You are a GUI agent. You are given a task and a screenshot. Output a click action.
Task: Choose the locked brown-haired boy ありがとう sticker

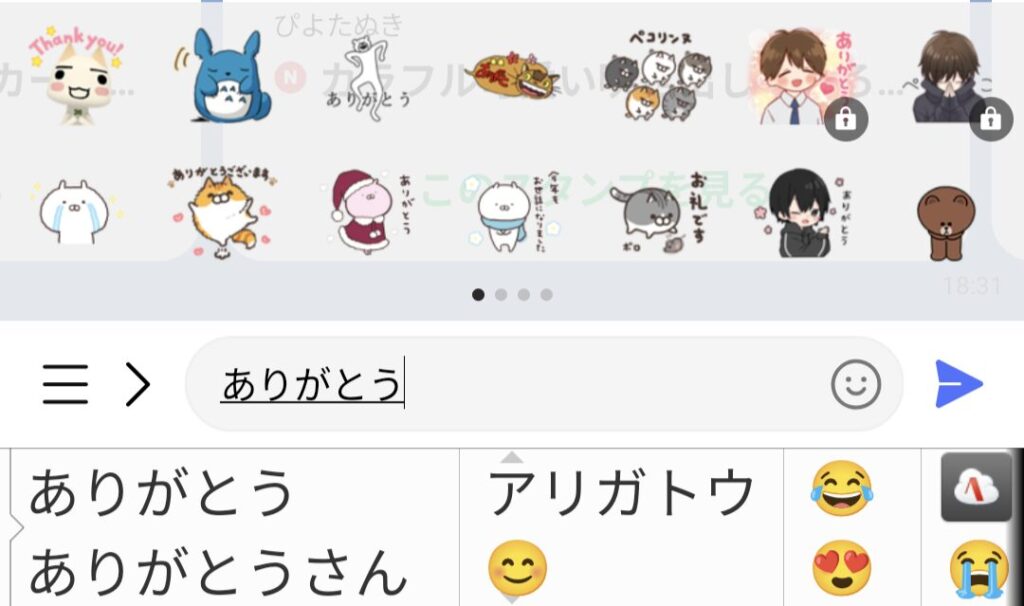(x=800, y=78)
